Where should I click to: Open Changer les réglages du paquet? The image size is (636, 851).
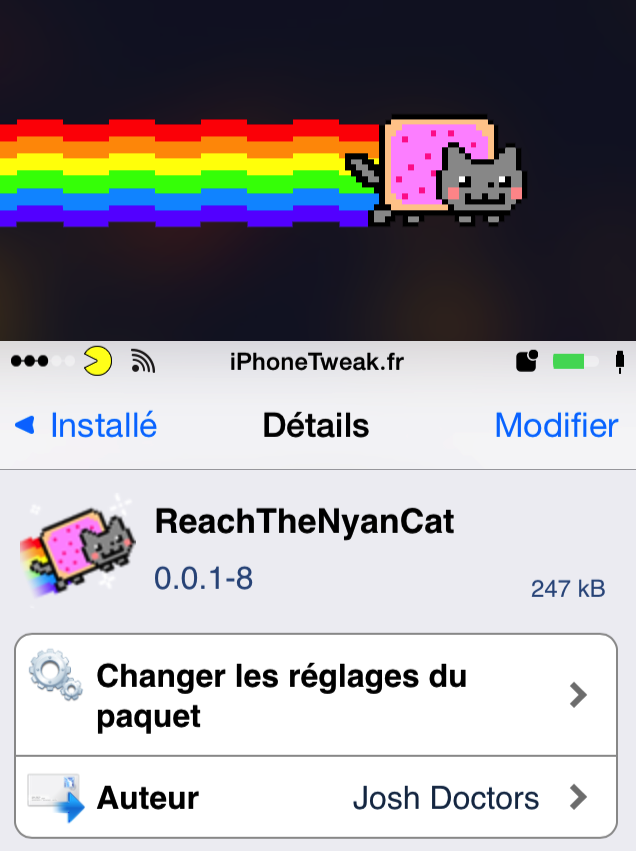[316, 695]
